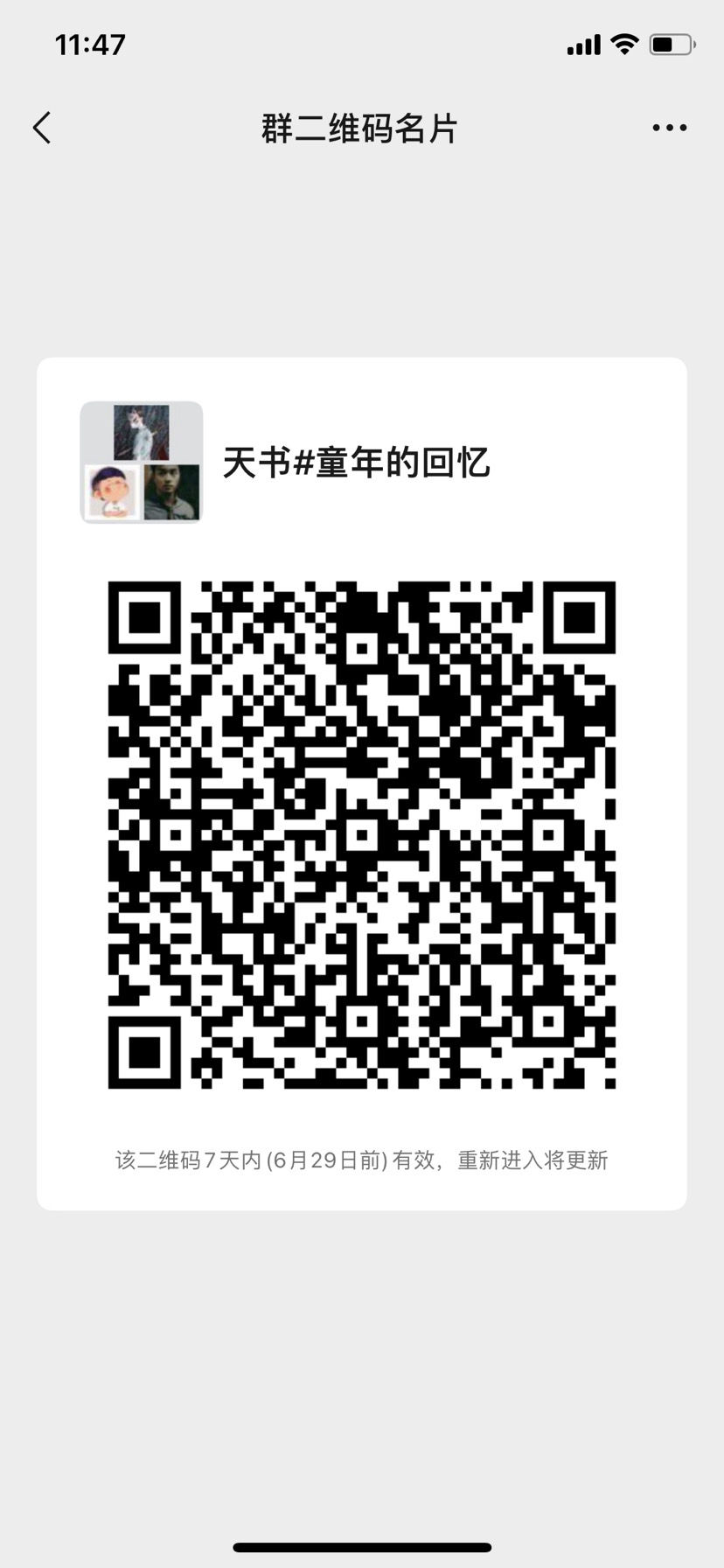Tap the group avatar thumbnail block
Viewport: 724px width, 1568px height.
click(x=142, y=461)
